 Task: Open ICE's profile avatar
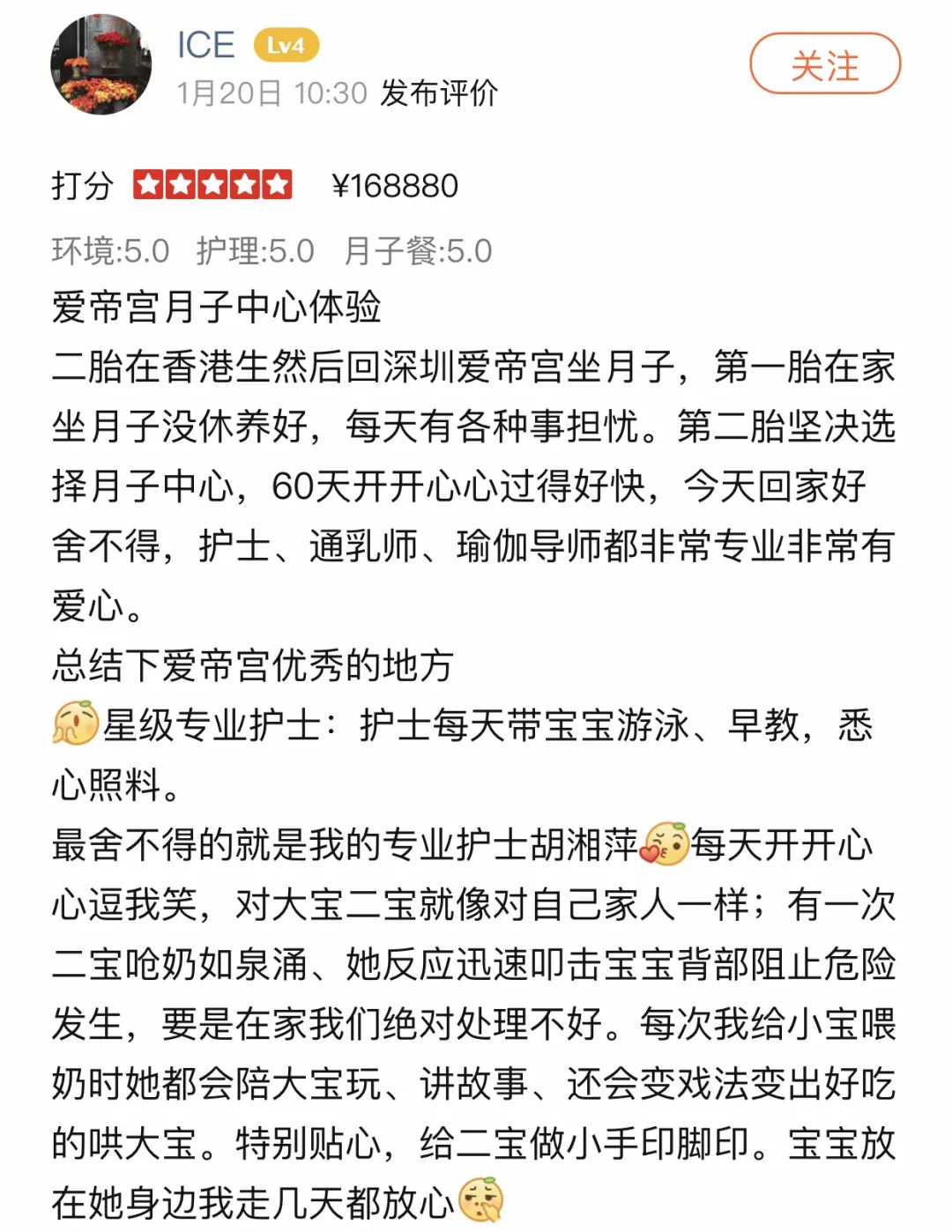[x=100, y=64]
